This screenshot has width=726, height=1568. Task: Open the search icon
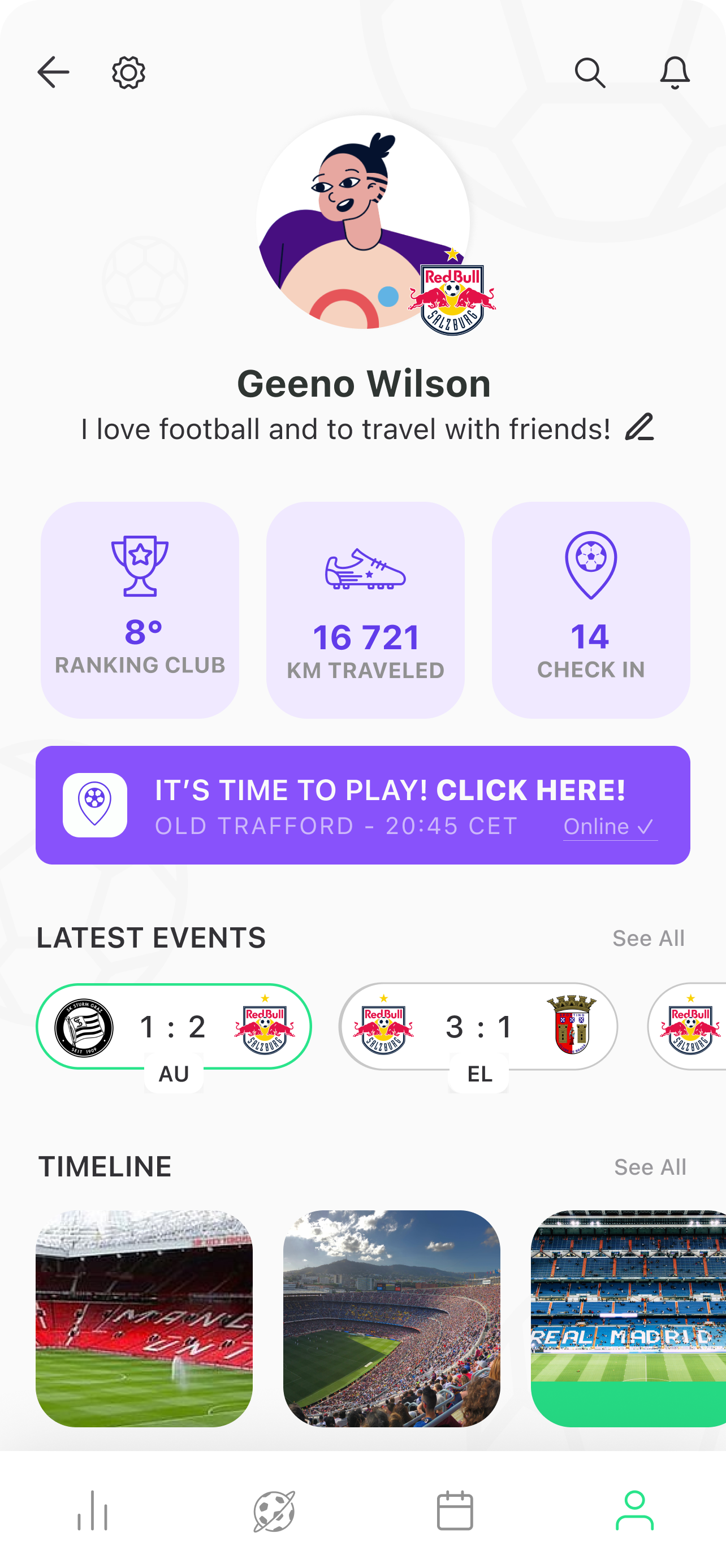[590, 73]
